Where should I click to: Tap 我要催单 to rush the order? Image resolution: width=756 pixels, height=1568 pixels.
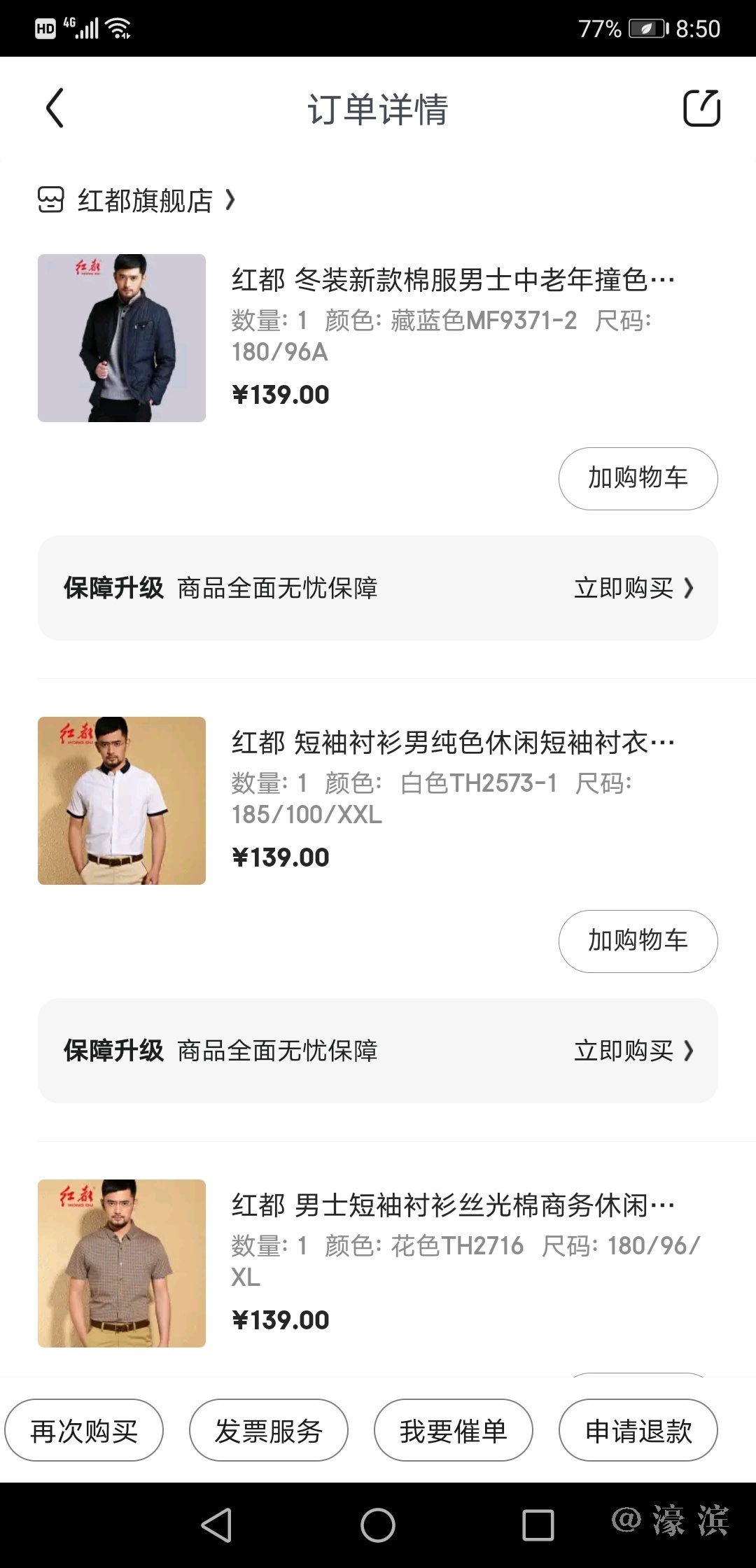point(454,1431)
